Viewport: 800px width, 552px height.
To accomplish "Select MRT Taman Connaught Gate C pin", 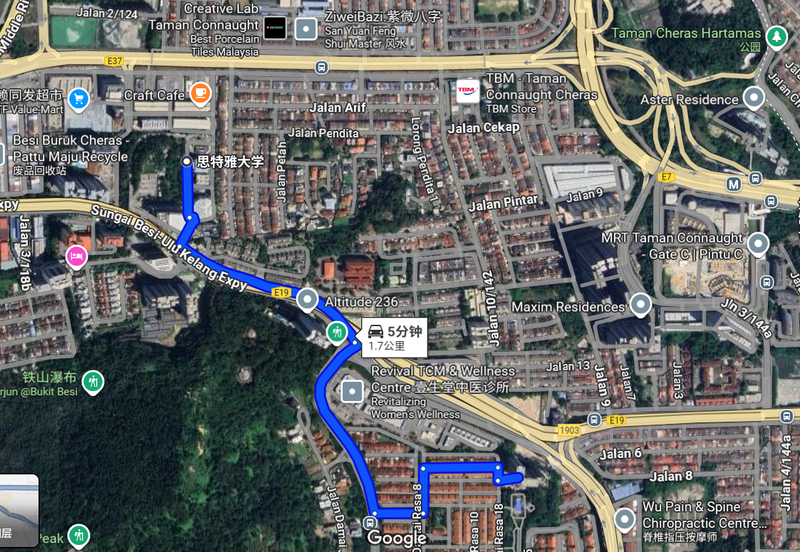I will [757, 245].
